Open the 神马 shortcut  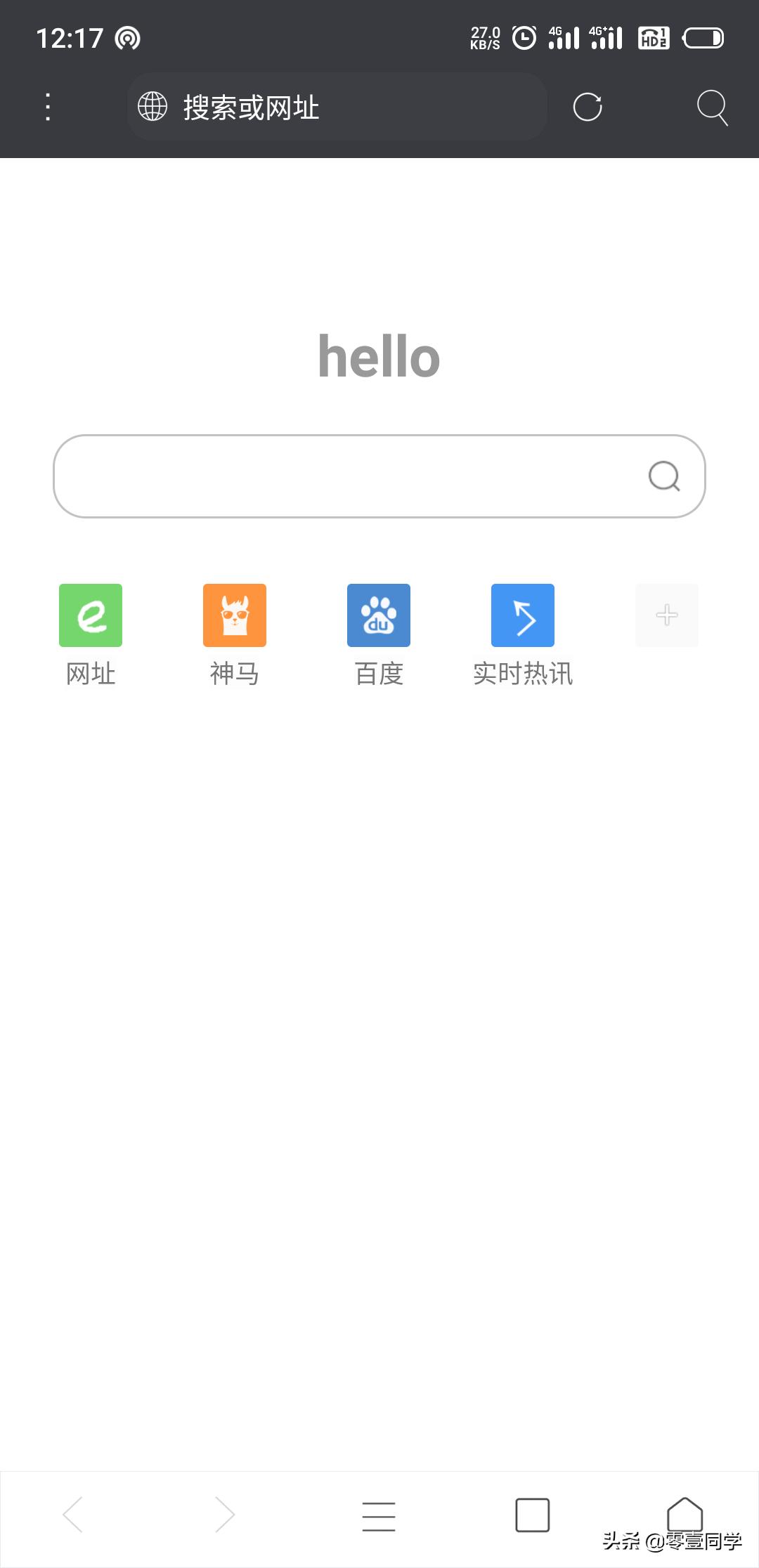coord(235,615)
